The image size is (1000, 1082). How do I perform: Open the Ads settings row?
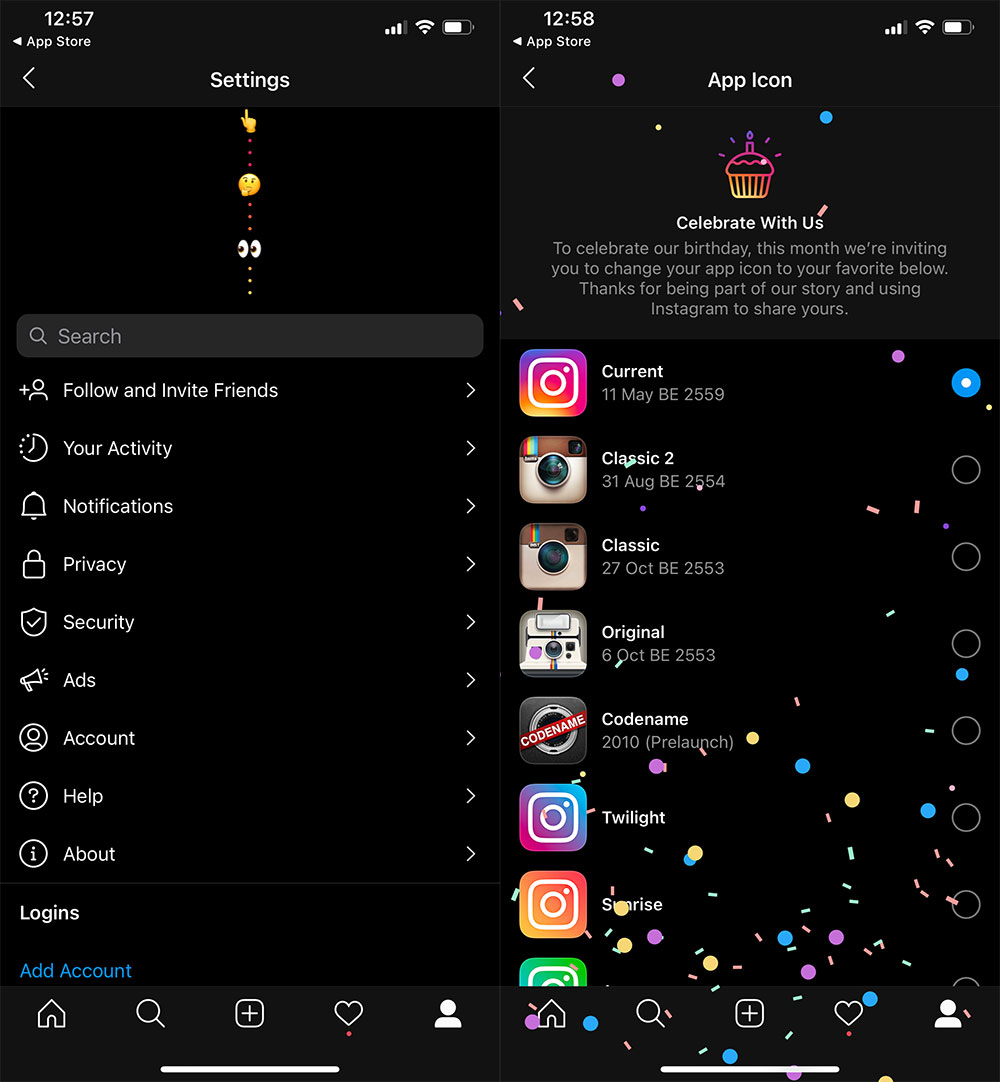250,681
